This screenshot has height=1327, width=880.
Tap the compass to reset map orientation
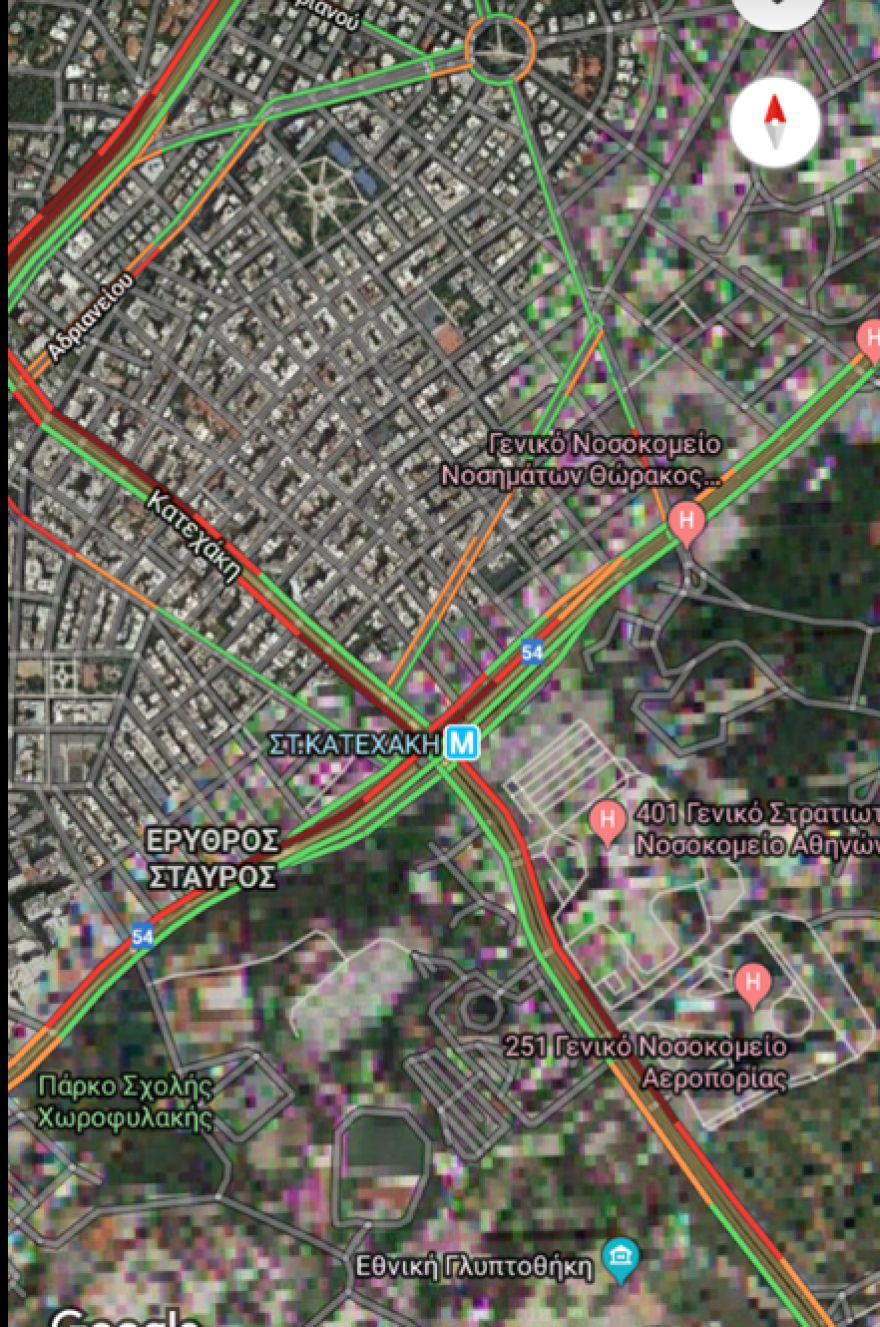tap(775, 123)
